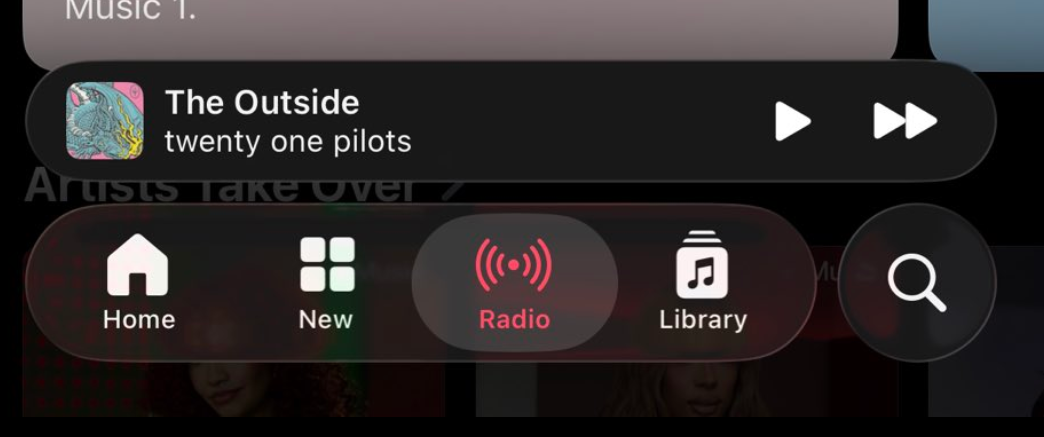The image size is (1044, 437).
Task: Open the Now Playing mini player for The Outside
Action: [400, 122]
